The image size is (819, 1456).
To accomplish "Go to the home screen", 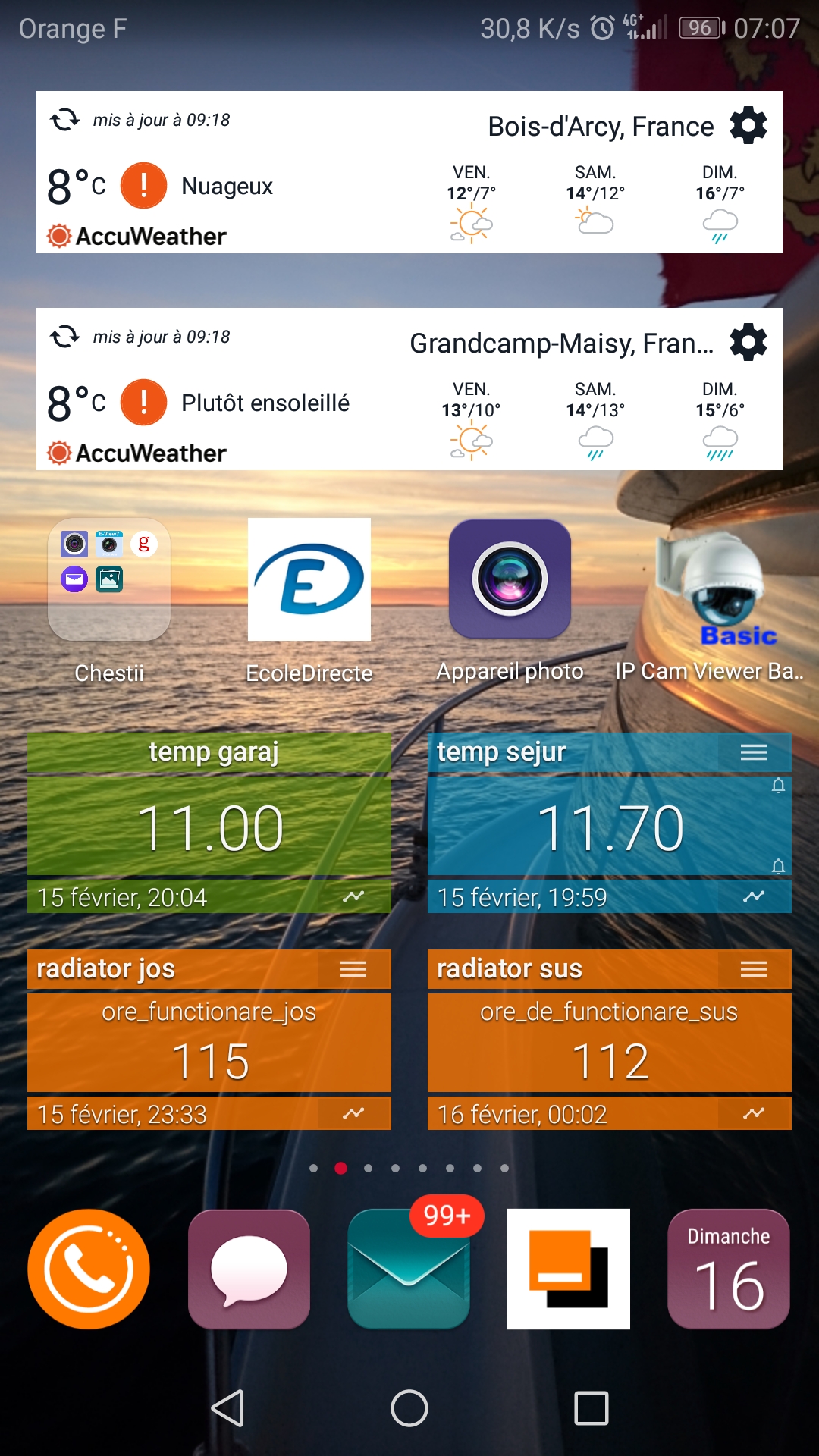I will click(409, 1408).
